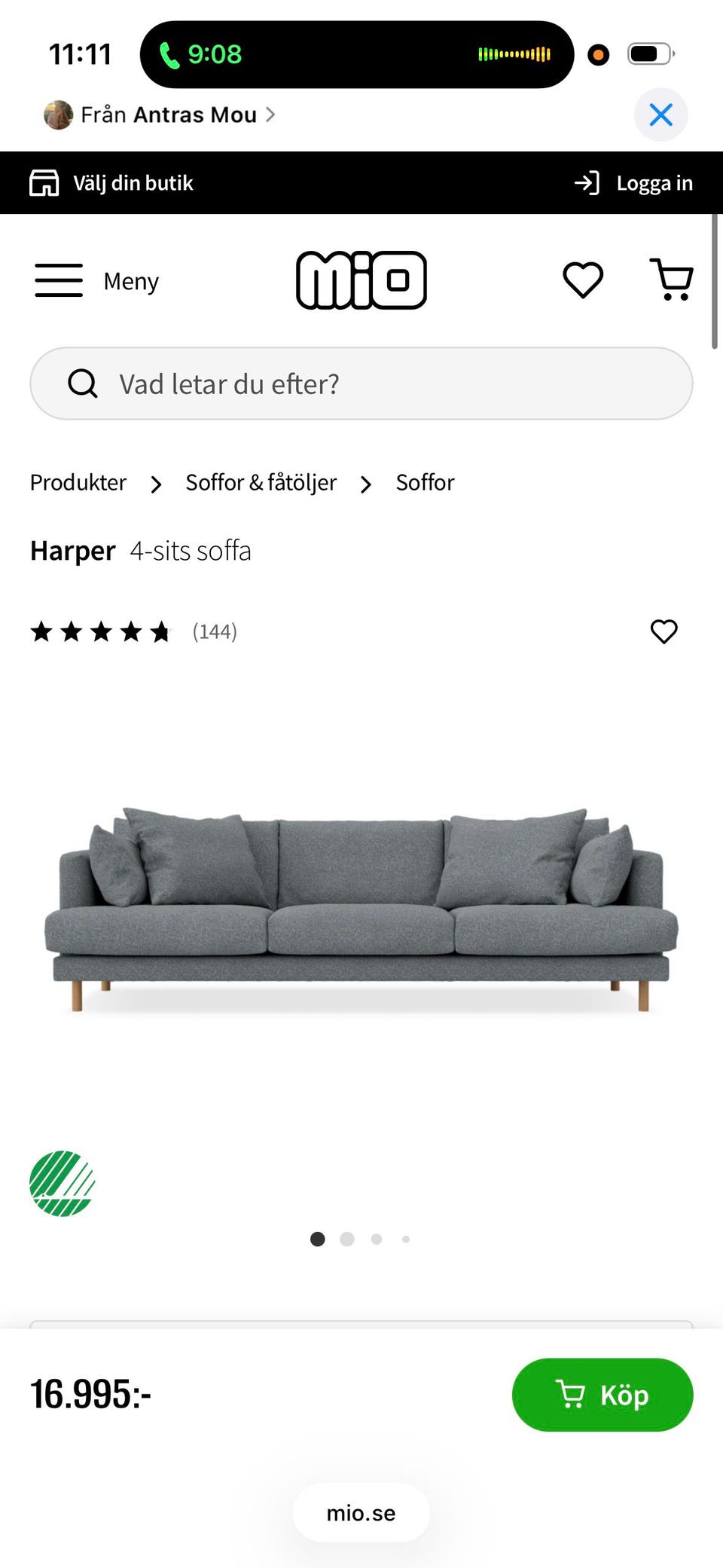Viewport: 723px width, 1568px height.
Task: Navigate to Produkter in the breadcrumb
Action: (x=78, y=482)
